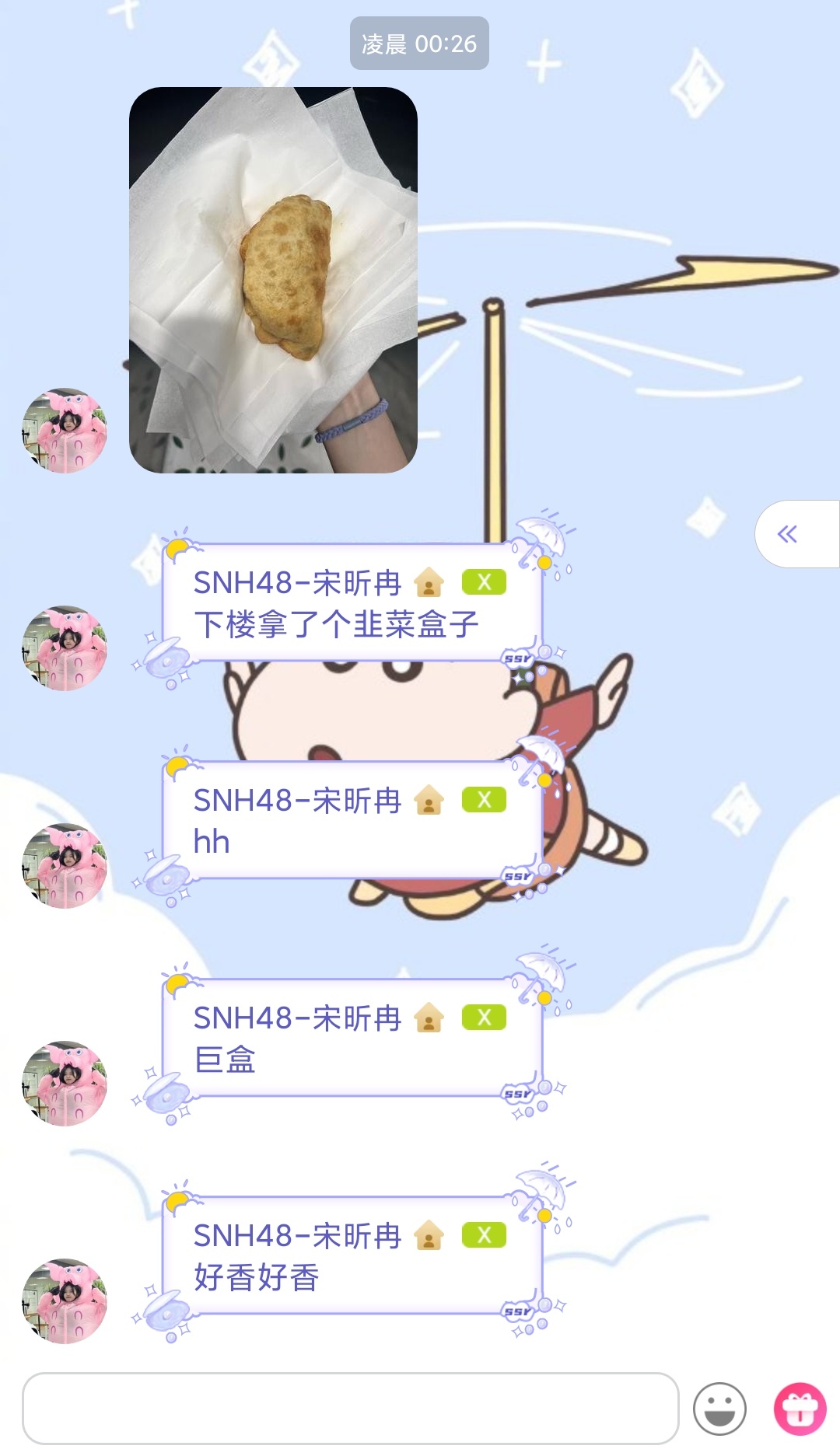Open the emoji picker
840x1456 pixels.
[x=719, y=1408]
